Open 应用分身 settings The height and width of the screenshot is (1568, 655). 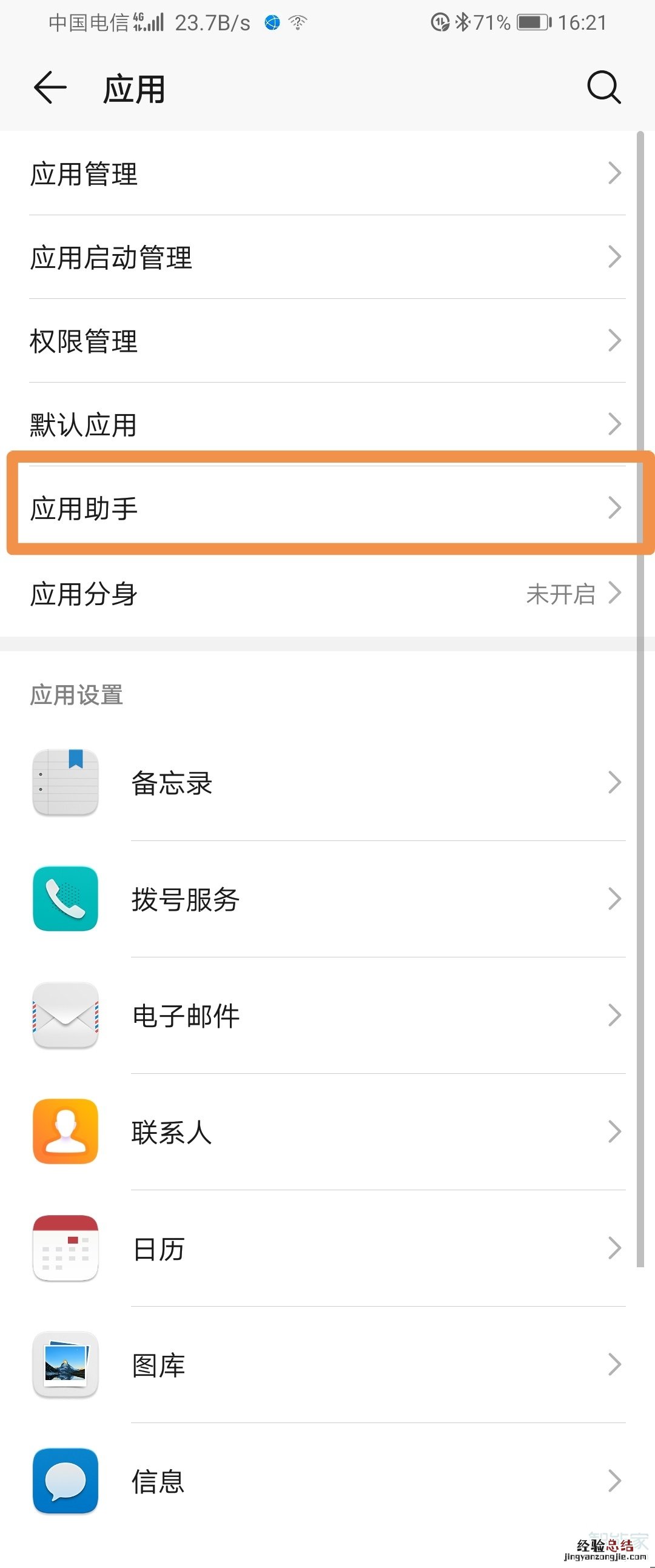pyautogui.click(x=327, y=594)
